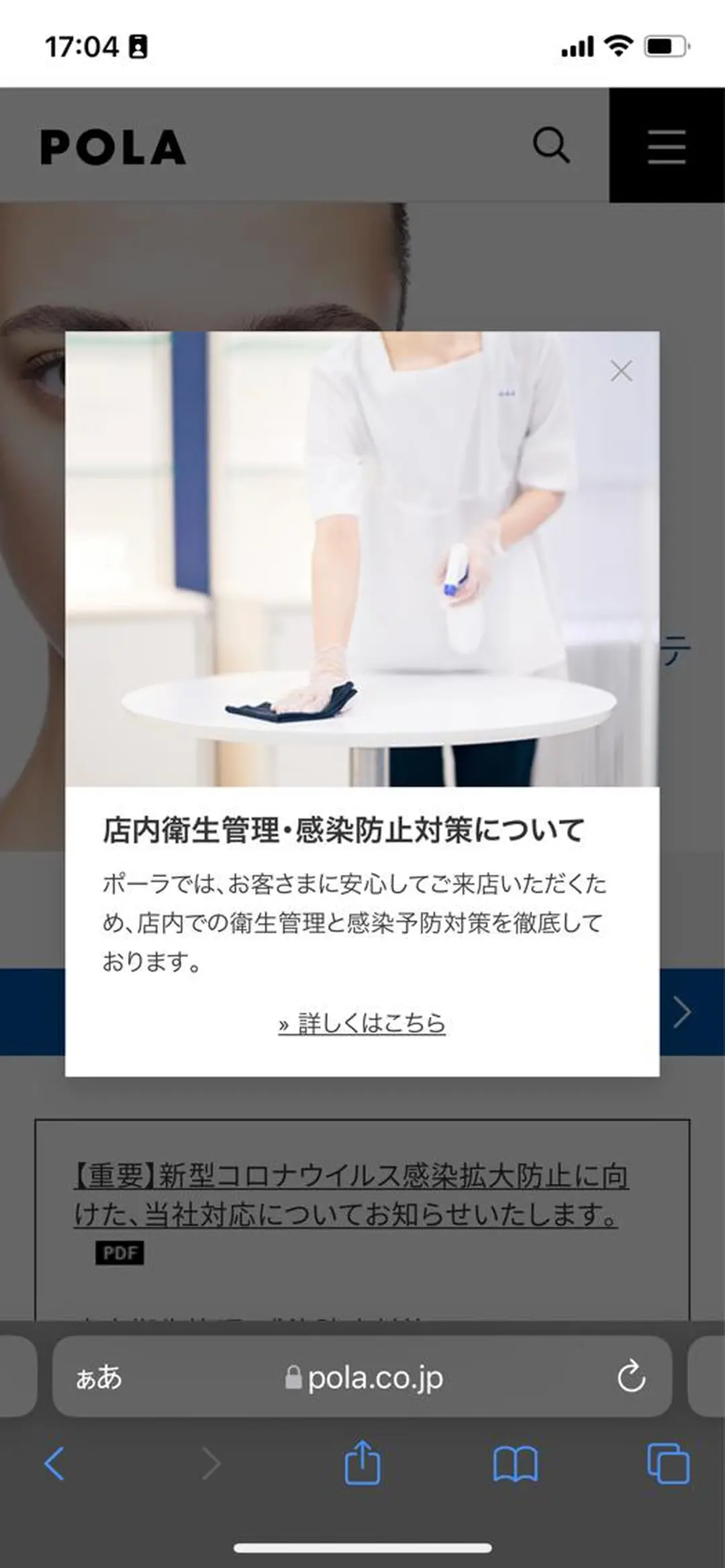Reload the page with the refresh icon

point(630,1377)
